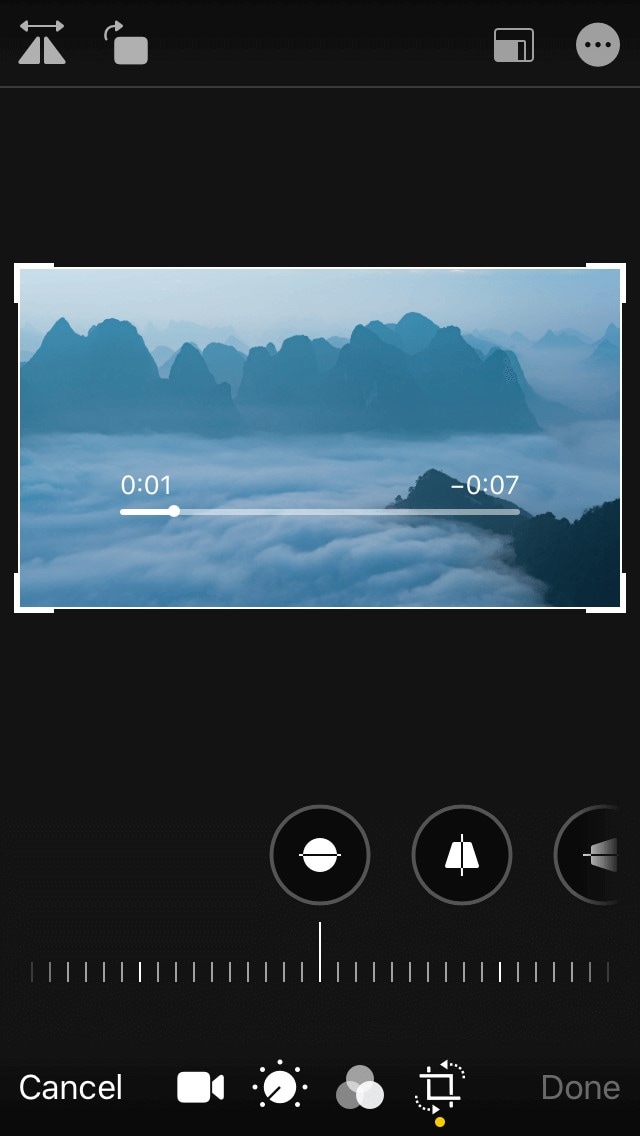Select the crop and rotate tab
Image resolution: width=640 pixels, height=1136 pixels.
(440, 1087)
